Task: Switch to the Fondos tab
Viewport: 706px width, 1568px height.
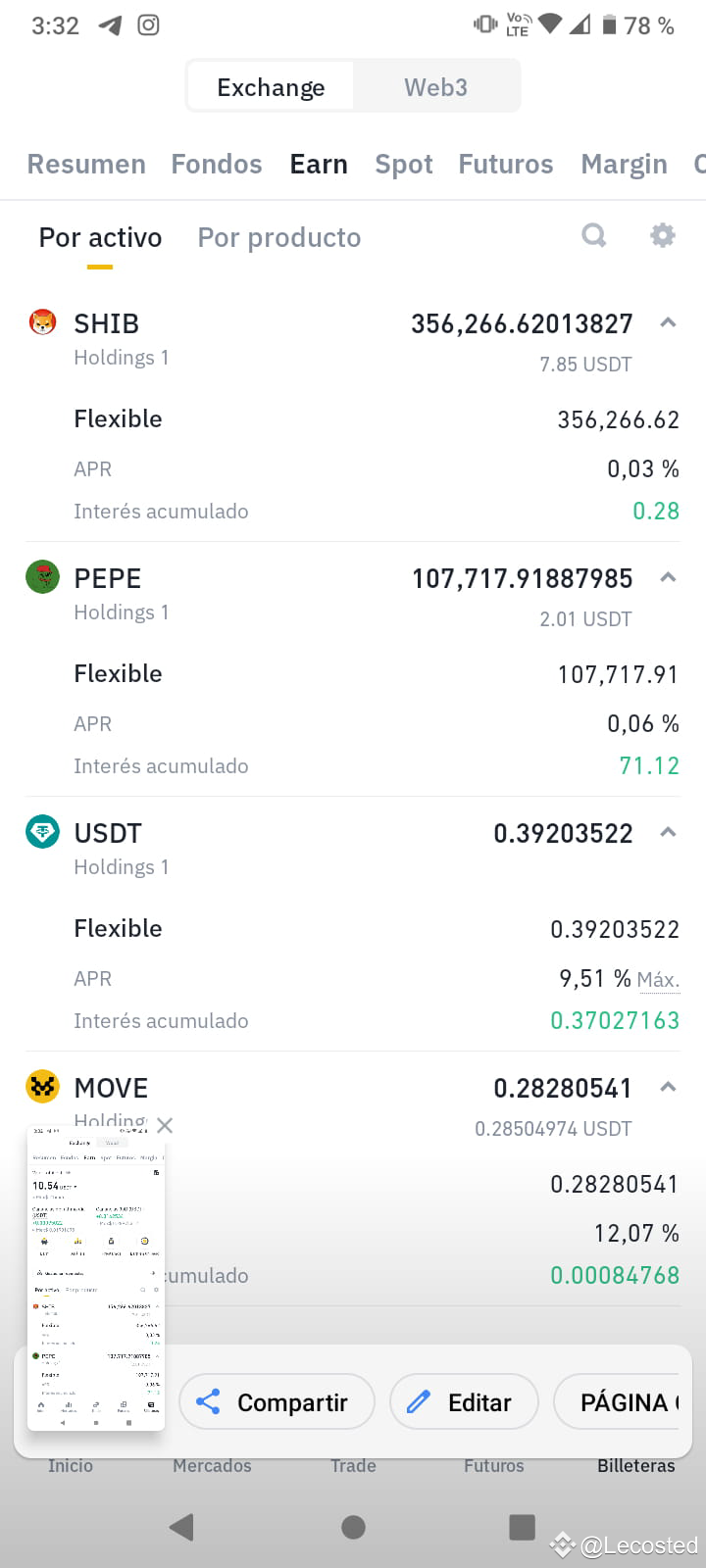Action: (x=217, y=164)
